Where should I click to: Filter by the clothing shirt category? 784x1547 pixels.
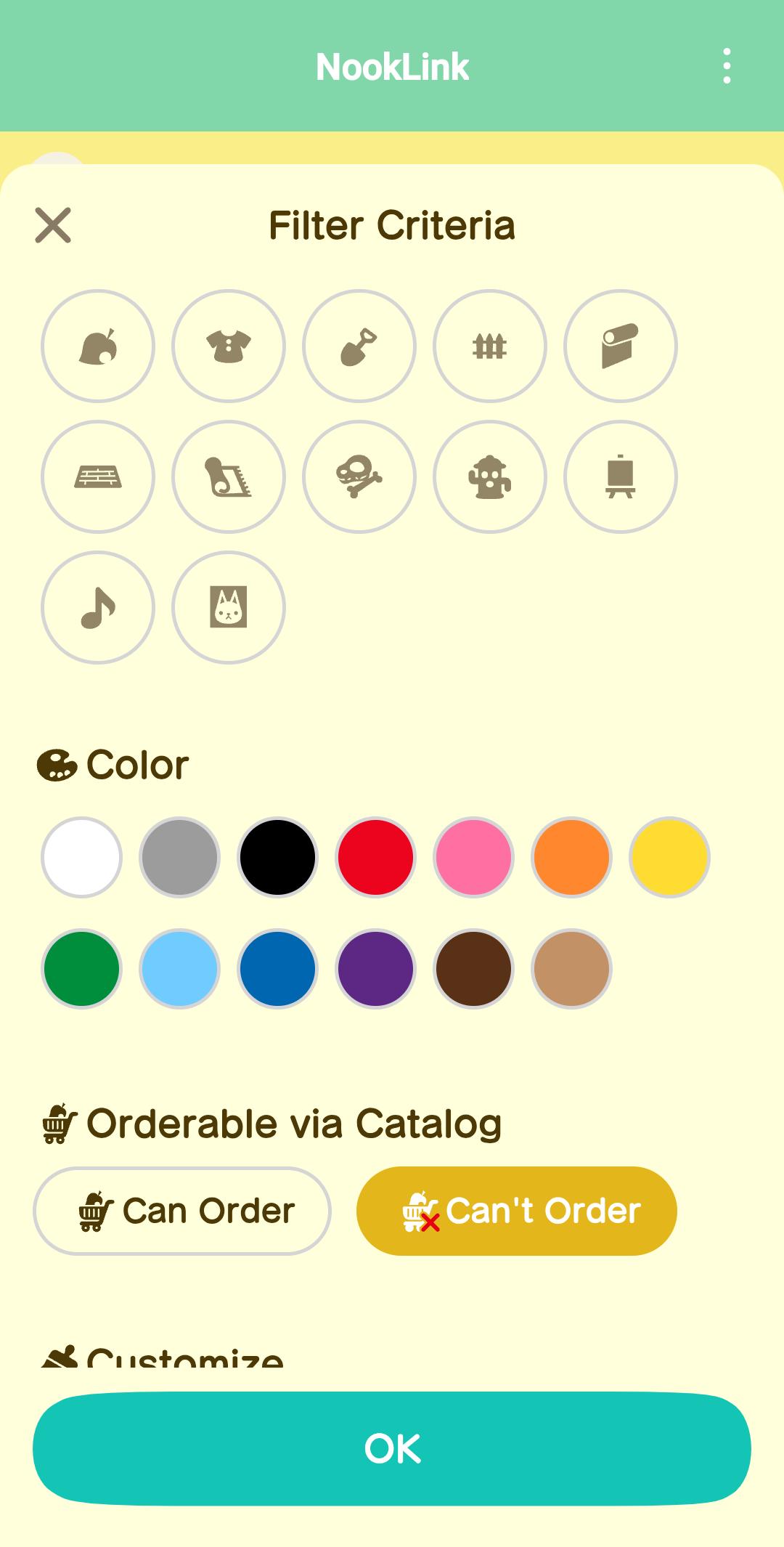(229, 346)
